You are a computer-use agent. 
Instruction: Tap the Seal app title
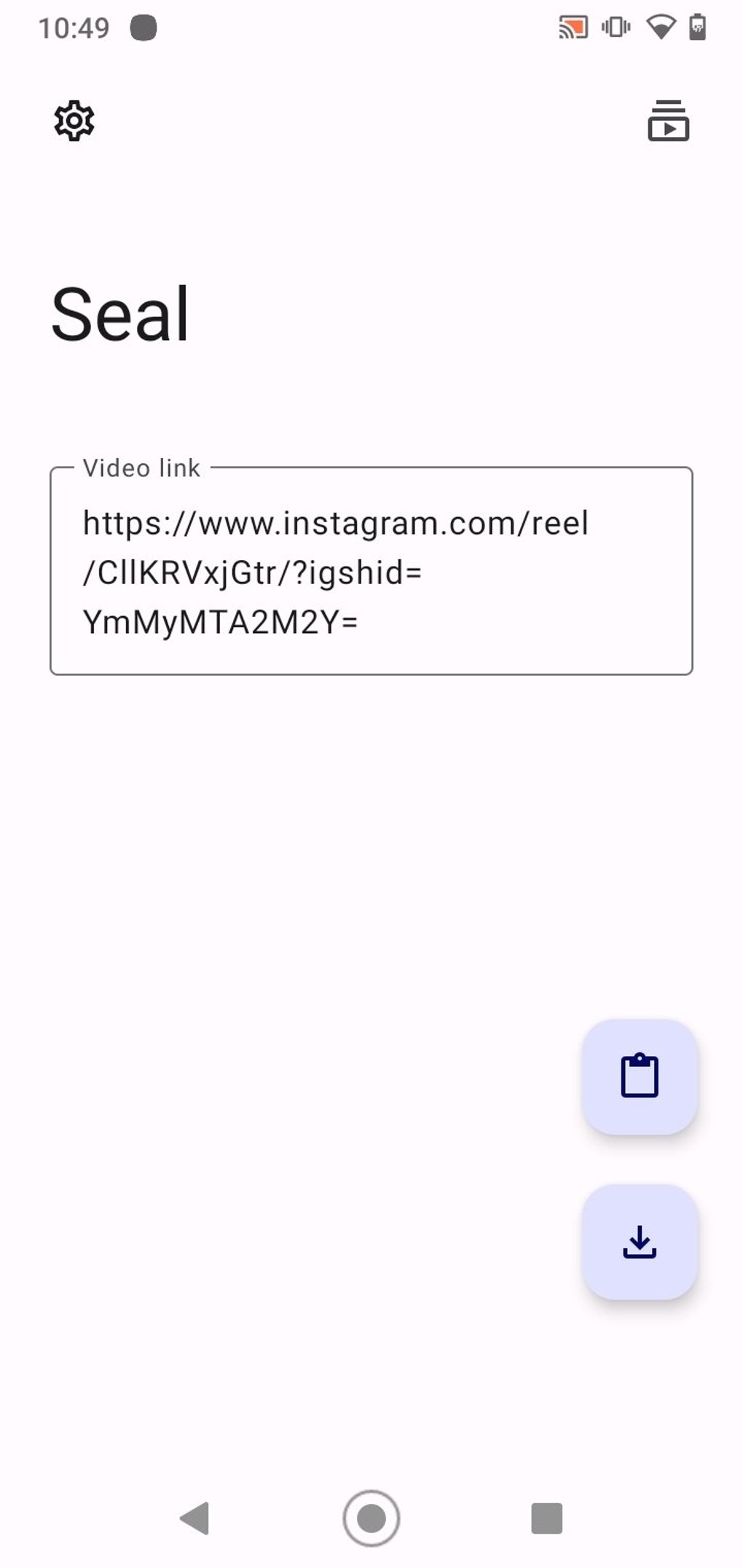point(121,312)
